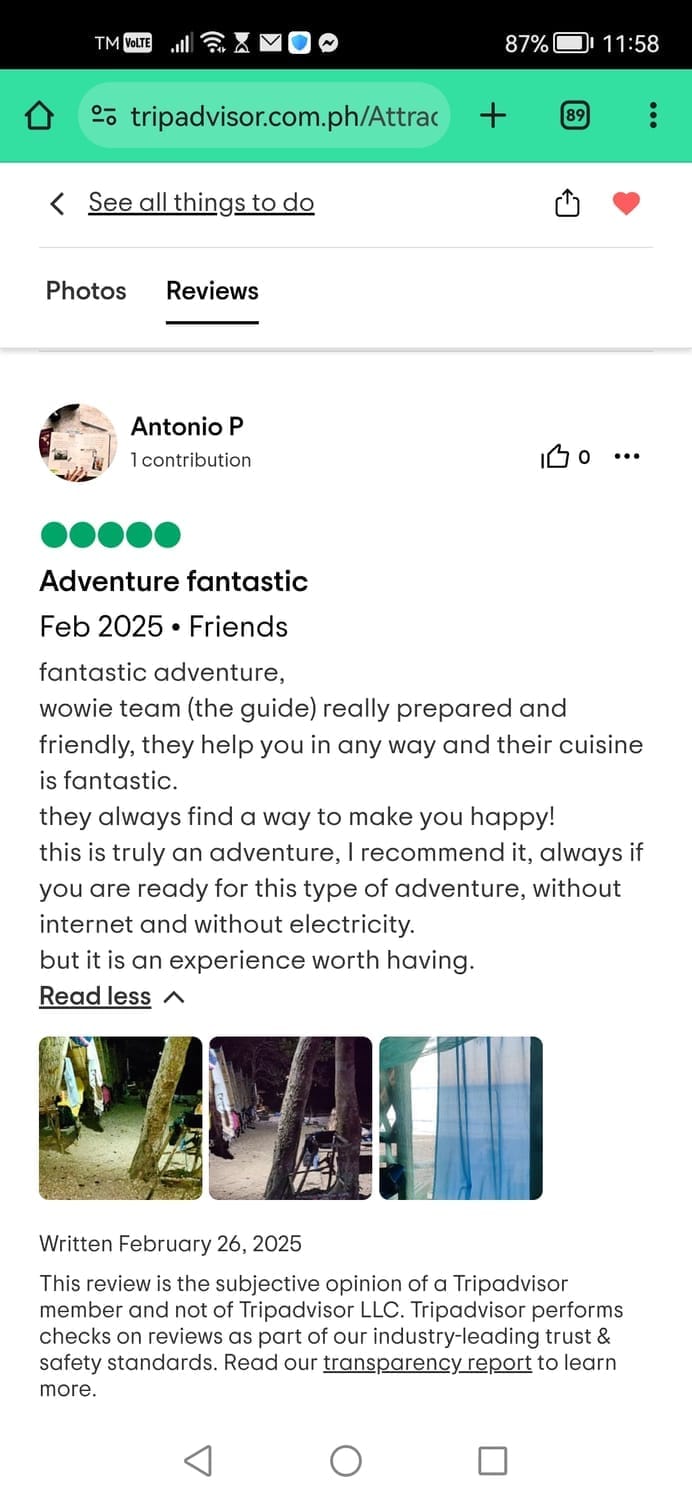
Task: Go back to See all things to do
Action: (200, 203)
